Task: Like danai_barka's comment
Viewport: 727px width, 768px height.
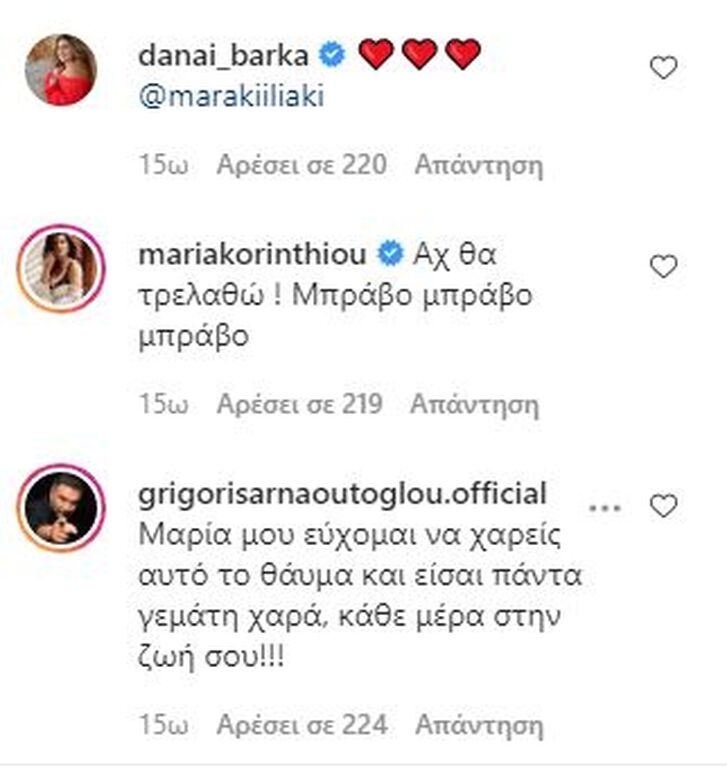Action: [x=664, y=68]
